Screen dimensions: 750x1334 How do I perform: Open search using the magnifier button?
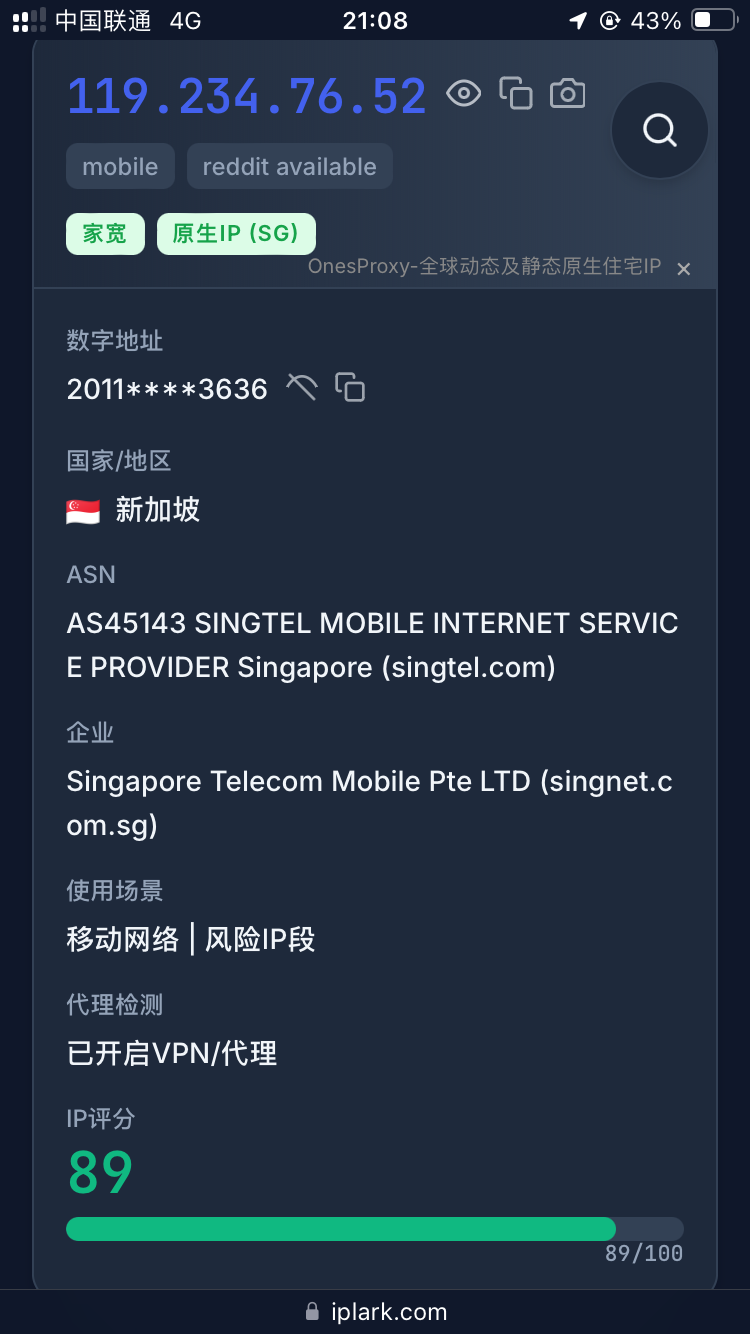point(659,130)
